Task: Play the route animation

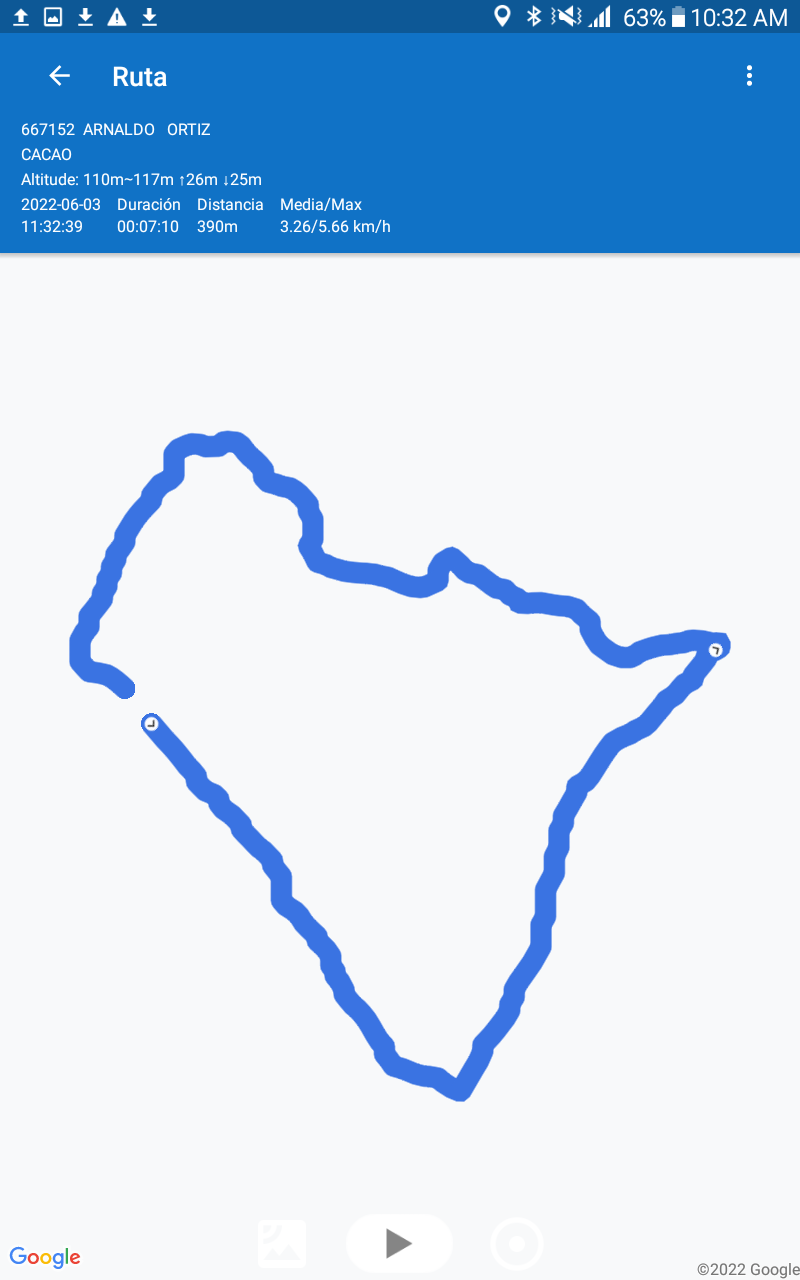Action: point(399,1244)
